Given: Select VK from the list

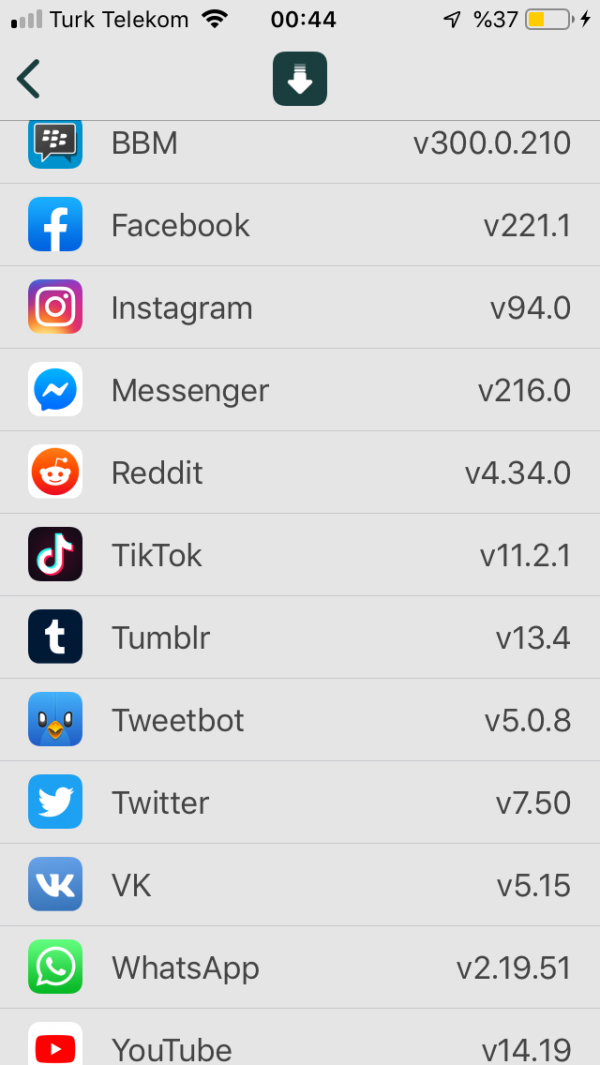Looking at the screenshot, I should (x=300, y=885).
